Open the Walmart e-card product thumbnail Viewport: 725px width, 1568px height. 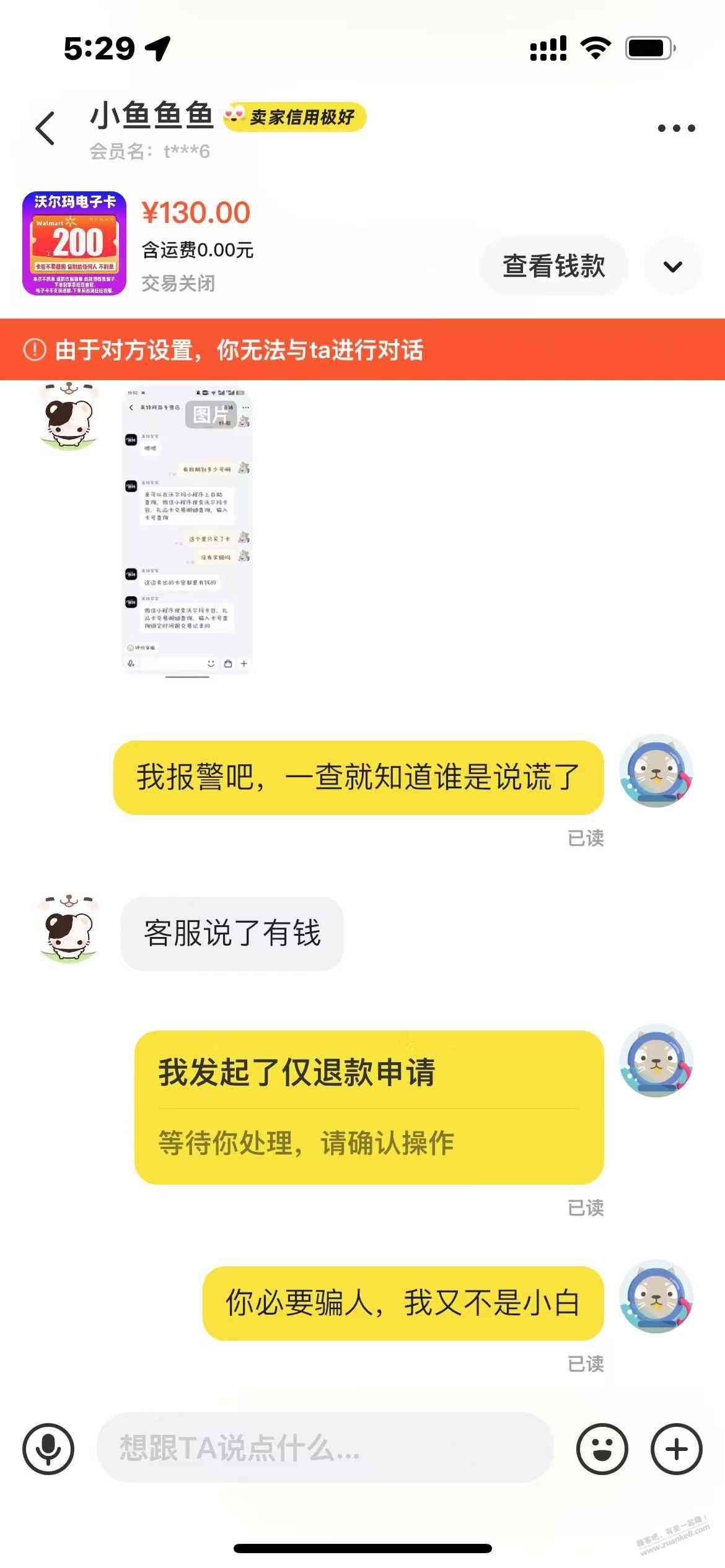[x=74, y=243]
